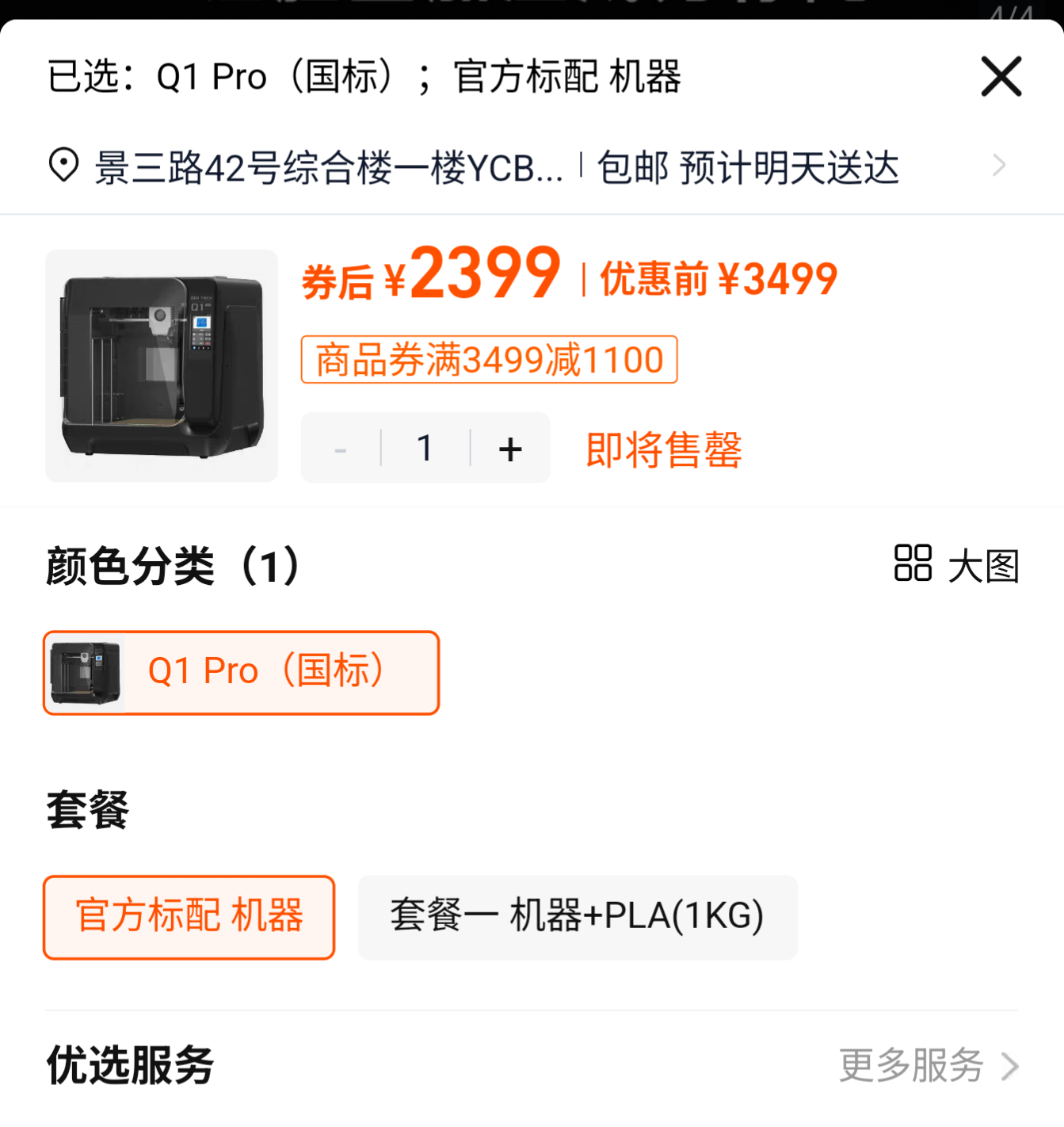This screenshot has width=1064, height=1127.
Task: Close the product options sheet
Action: tap(1001, 77)
